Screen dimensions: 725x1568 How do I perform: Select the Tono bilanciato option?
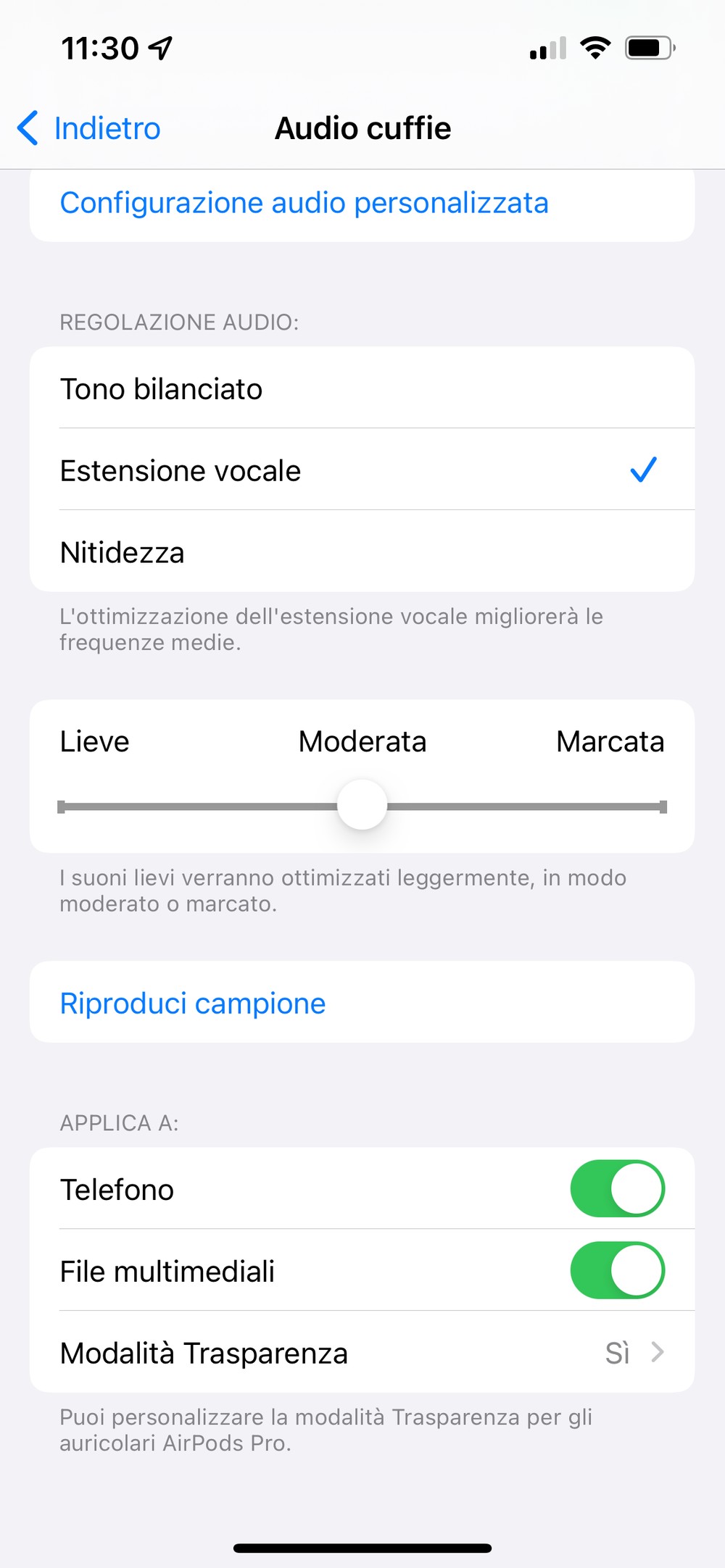361,389
